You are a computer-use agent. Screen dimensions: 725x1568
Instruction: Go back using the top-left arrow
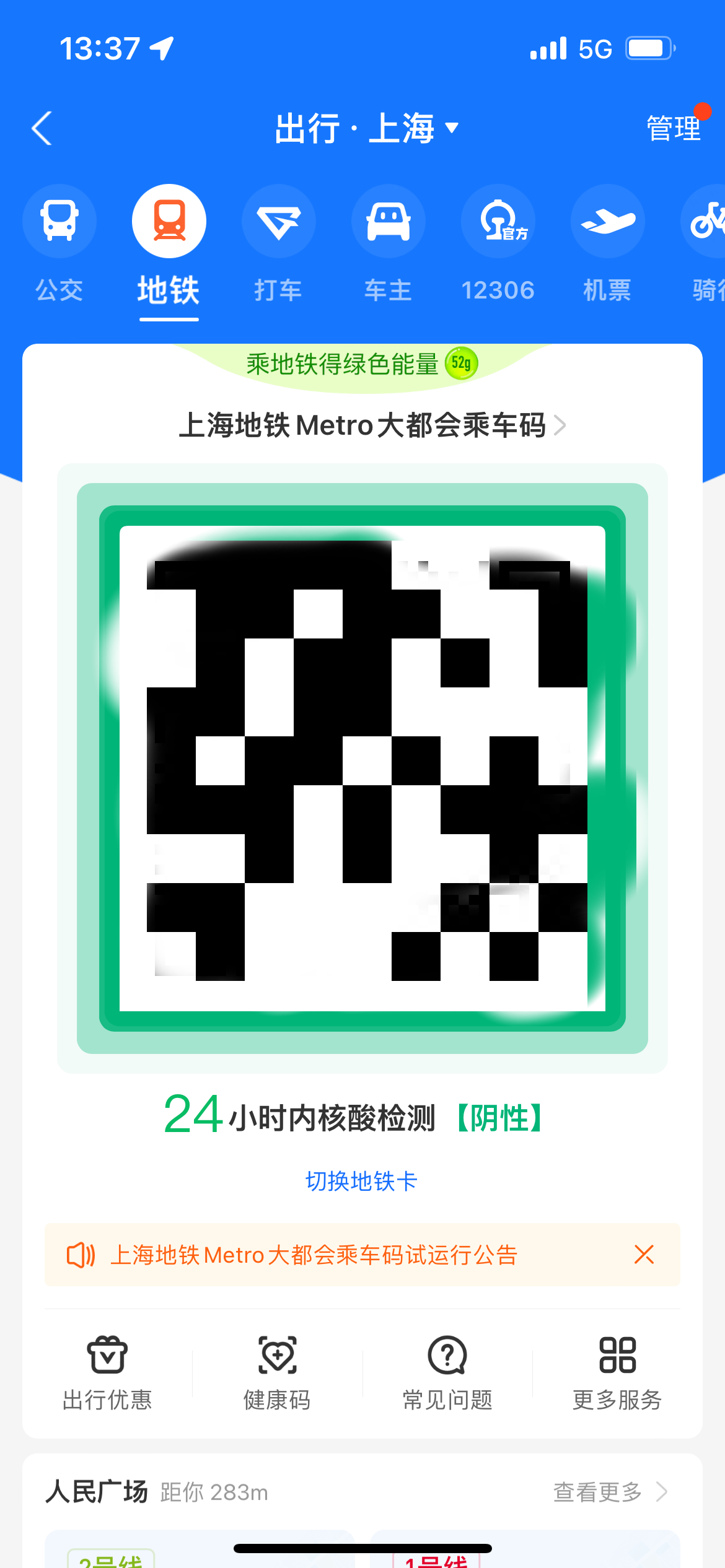[42, 128]
